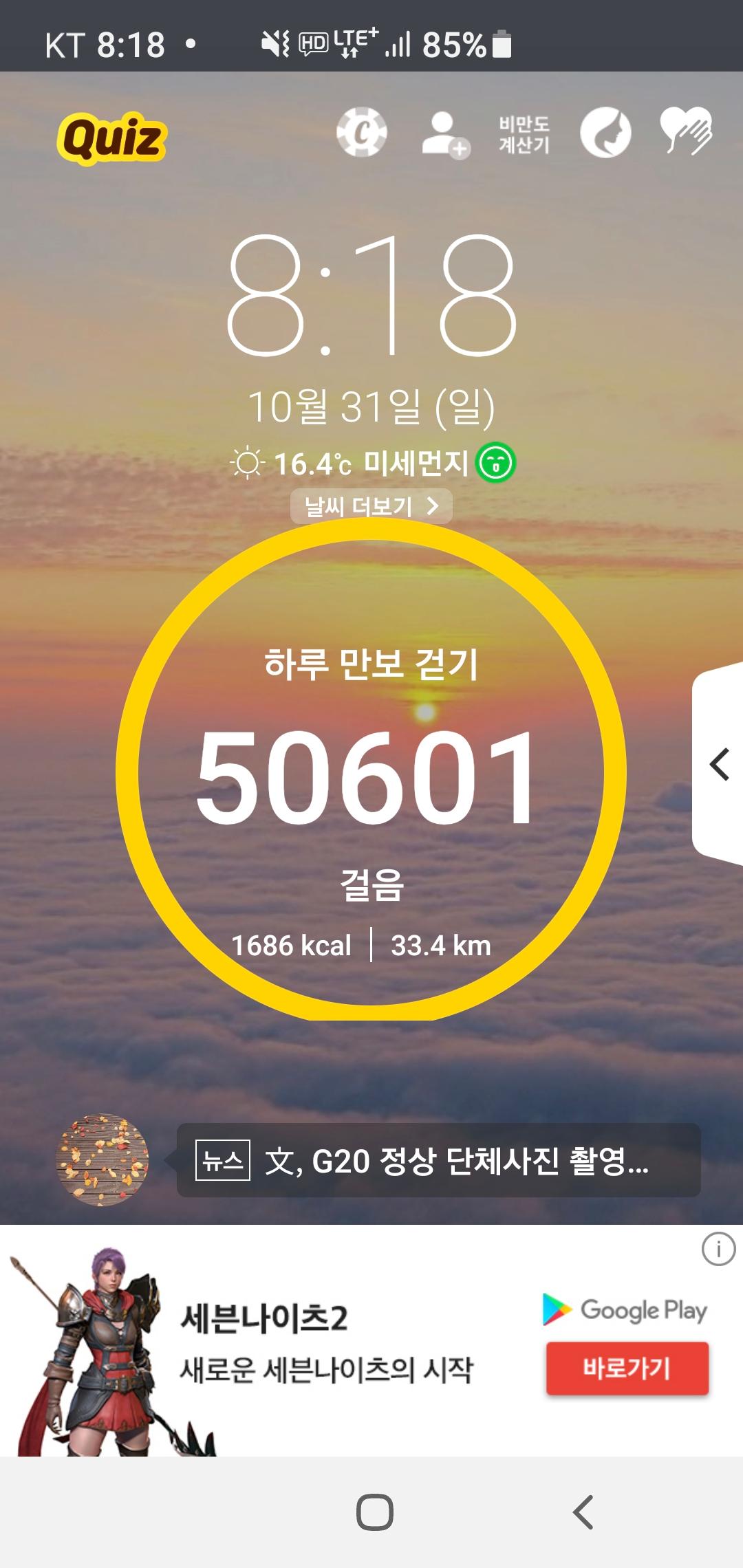Open the step counter circle
This screenshot has width=743, height=1568.
(371, 770)
